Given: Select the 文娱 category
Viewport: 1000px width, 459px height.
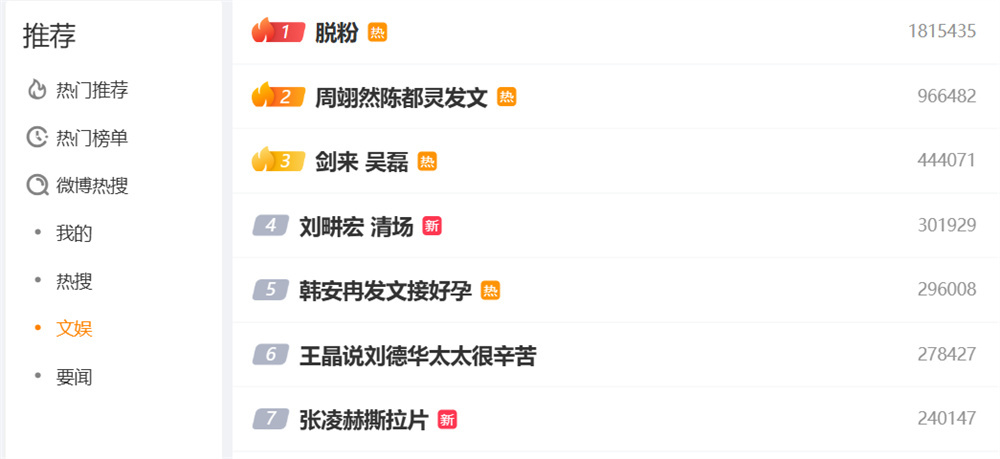Looking at the screenshot, I should click(x=74, y=328).
